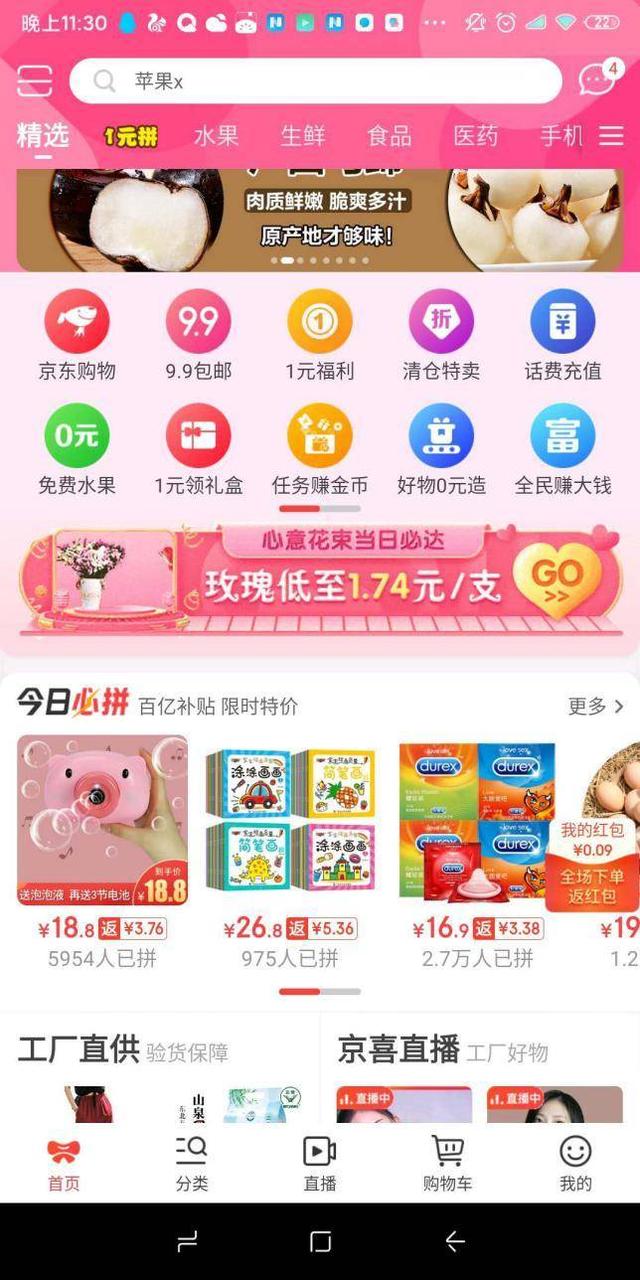Expand the category list menu icon
Screen dimensions: 640x1280
click(611, 136)
